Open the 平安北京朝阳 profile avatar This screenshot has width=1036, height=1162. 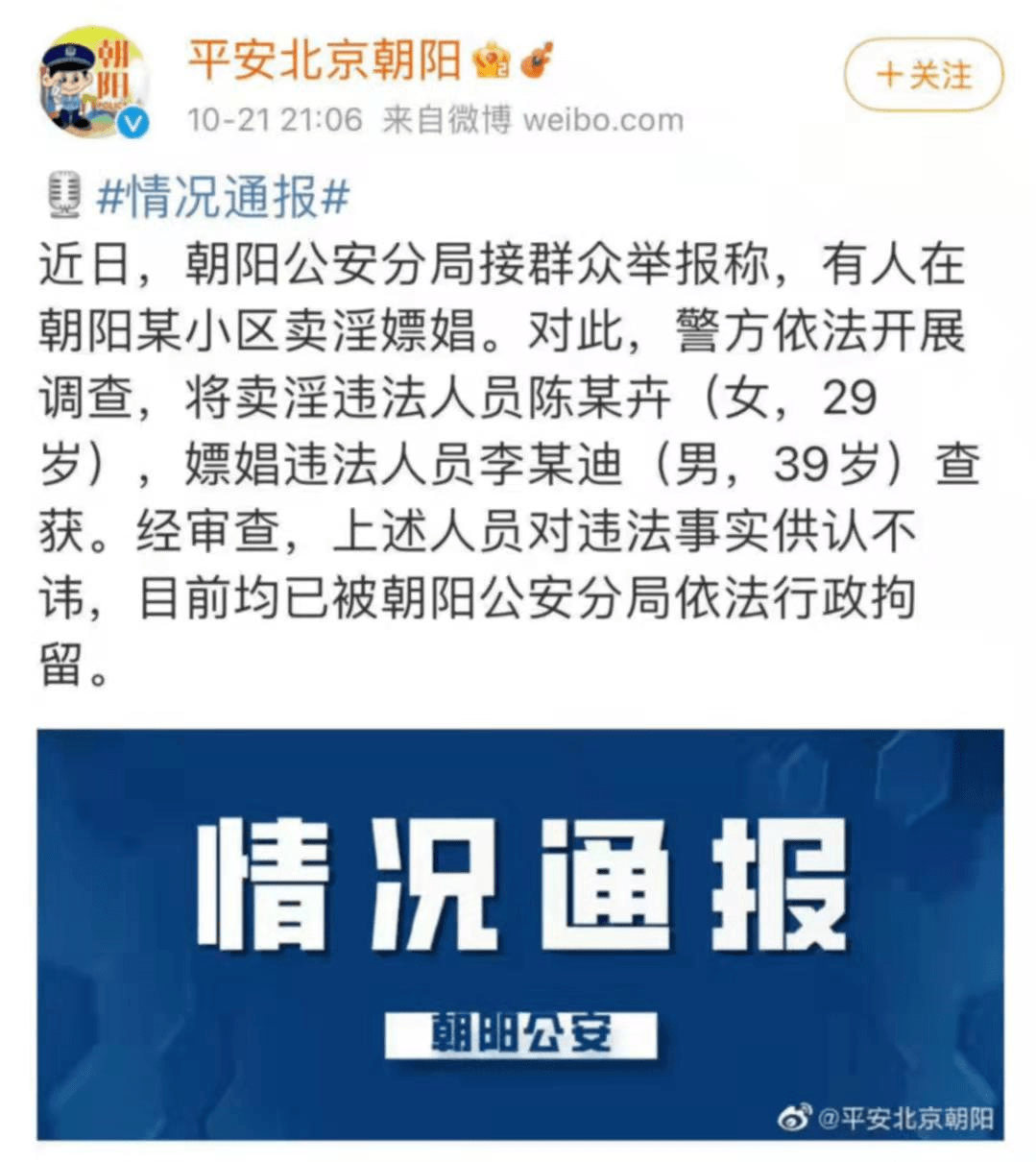click(x=94, y=84)
